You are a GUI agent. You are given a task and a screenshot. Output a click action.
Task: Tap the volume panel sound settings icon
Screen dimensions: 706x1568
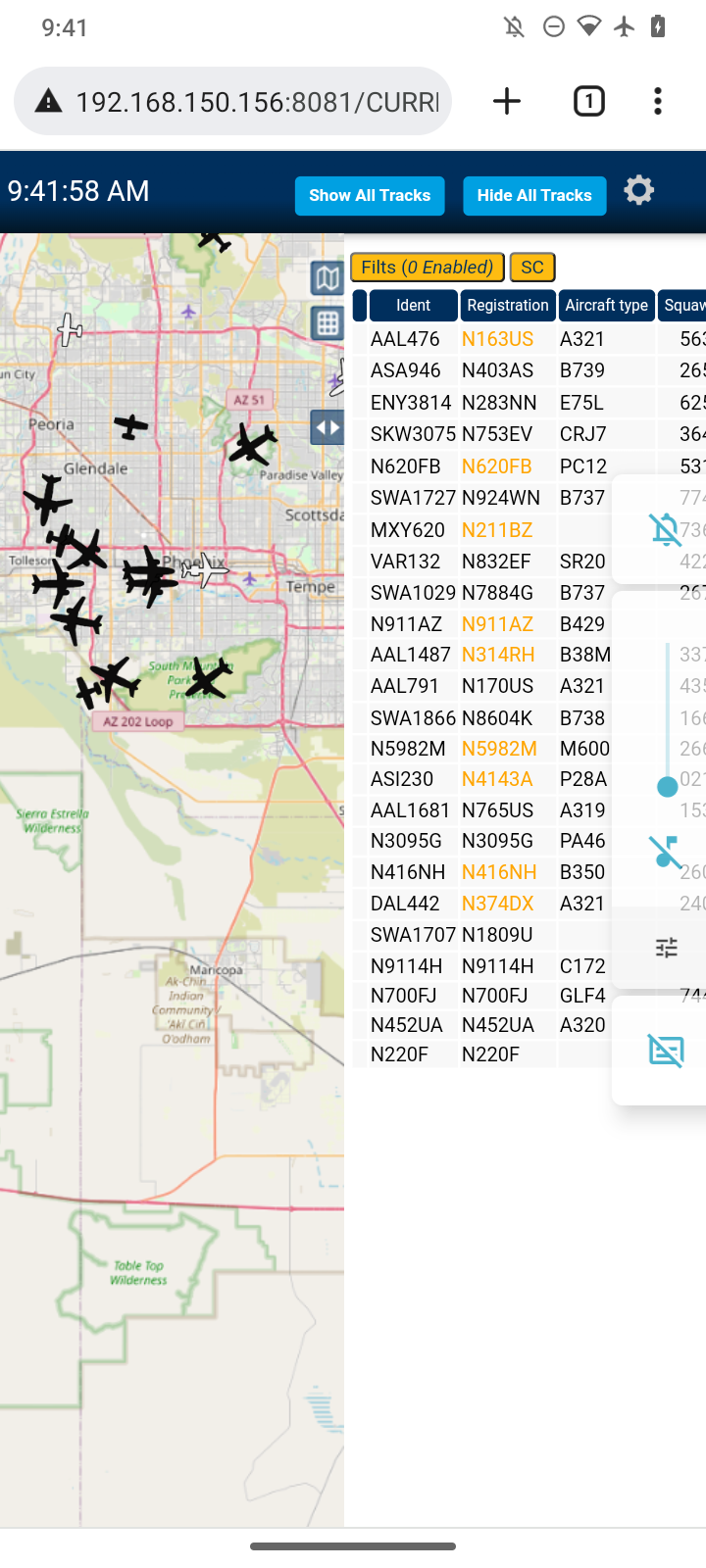click(x=667, y=948)
